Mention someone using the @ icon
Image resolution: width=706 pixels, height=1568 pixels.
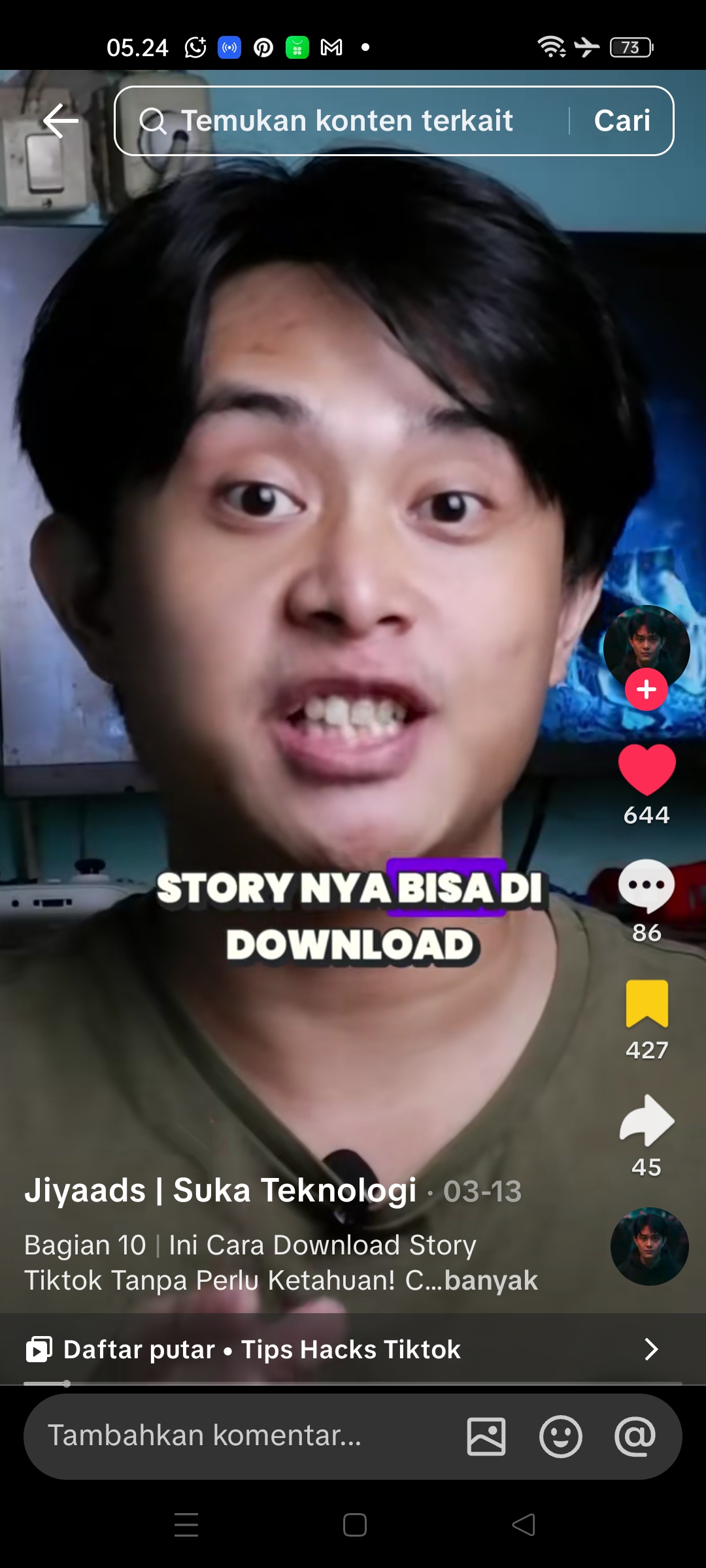click(635, 1437)
